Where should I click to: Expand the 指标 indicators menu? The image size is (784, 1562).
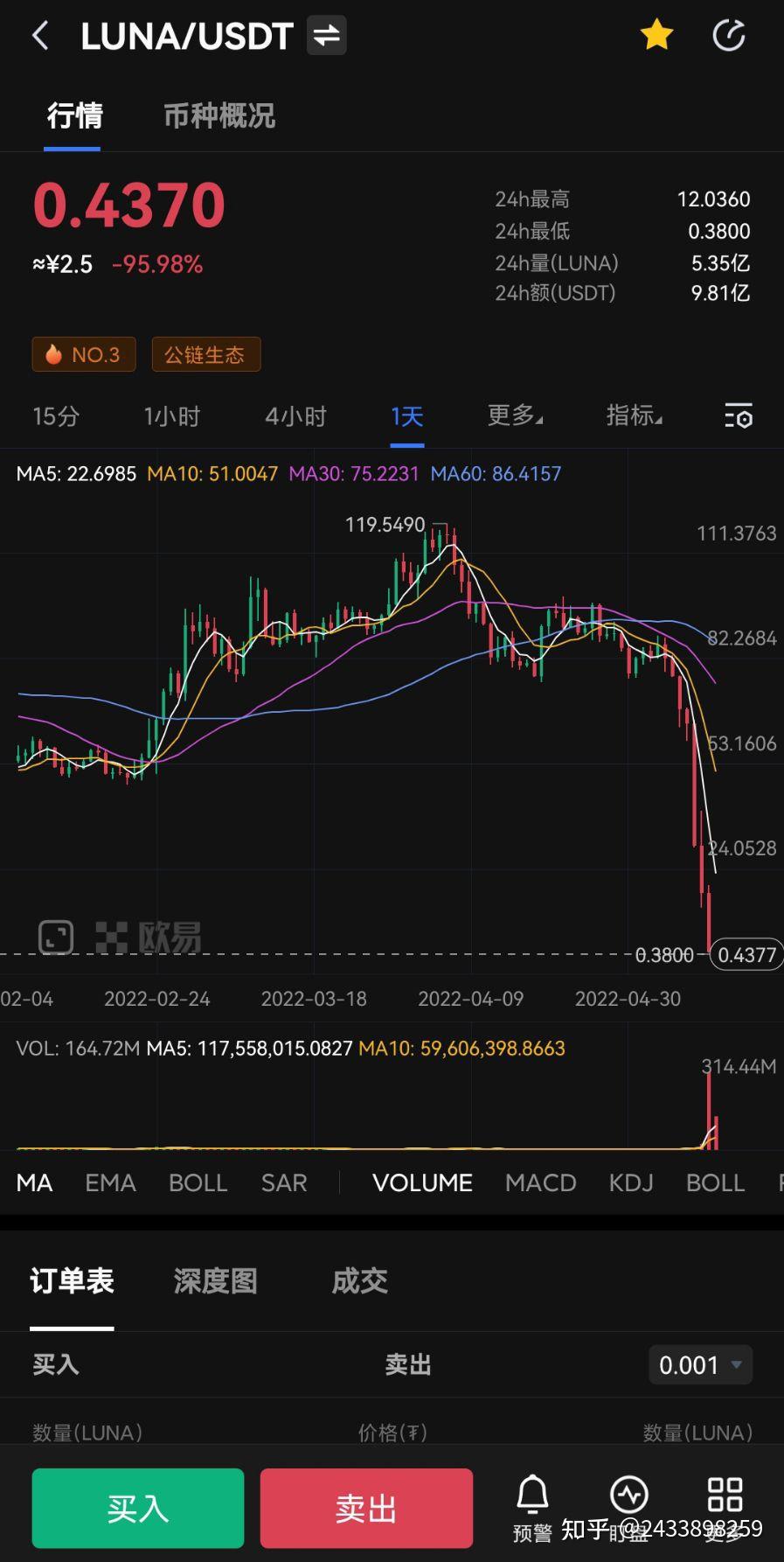click(634, 416)
